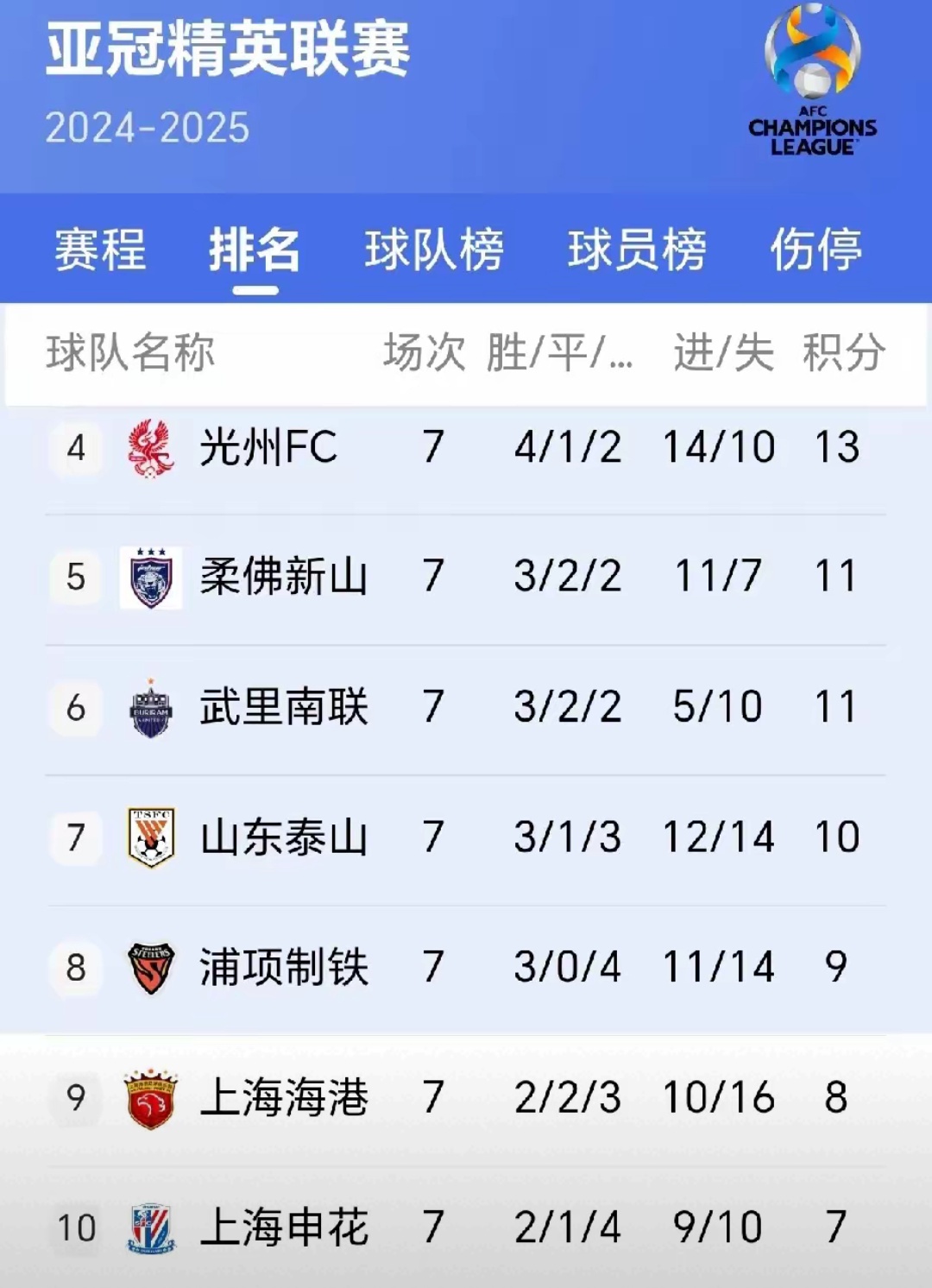Image resolution: width=932 pixels, height=1288 pixels.
Task: Switch to the 球队榜 tab
Action: tap(436, 250)
